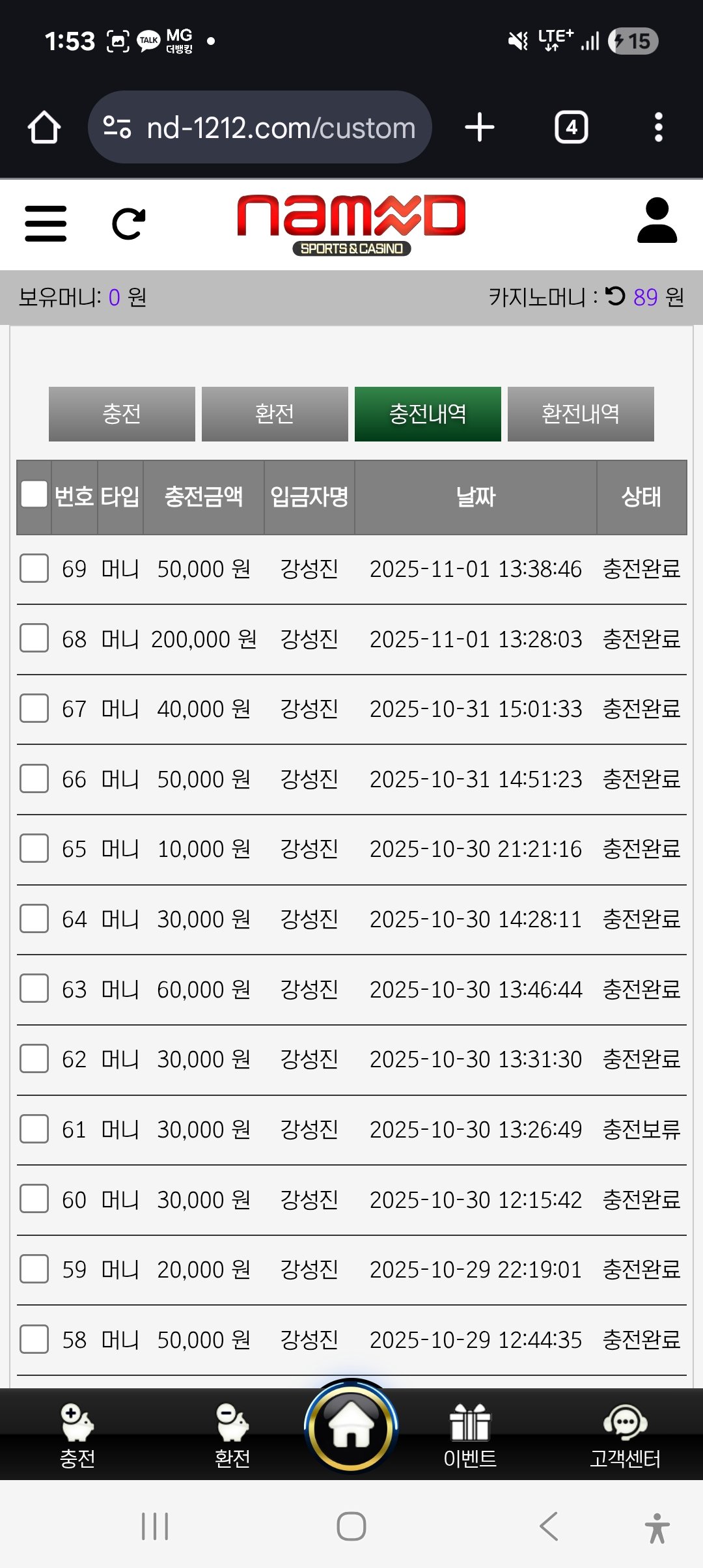Open the 환전내역 tab
Image resolution: width=703 pixels, height=1568 pixels.
pos(581,414)
